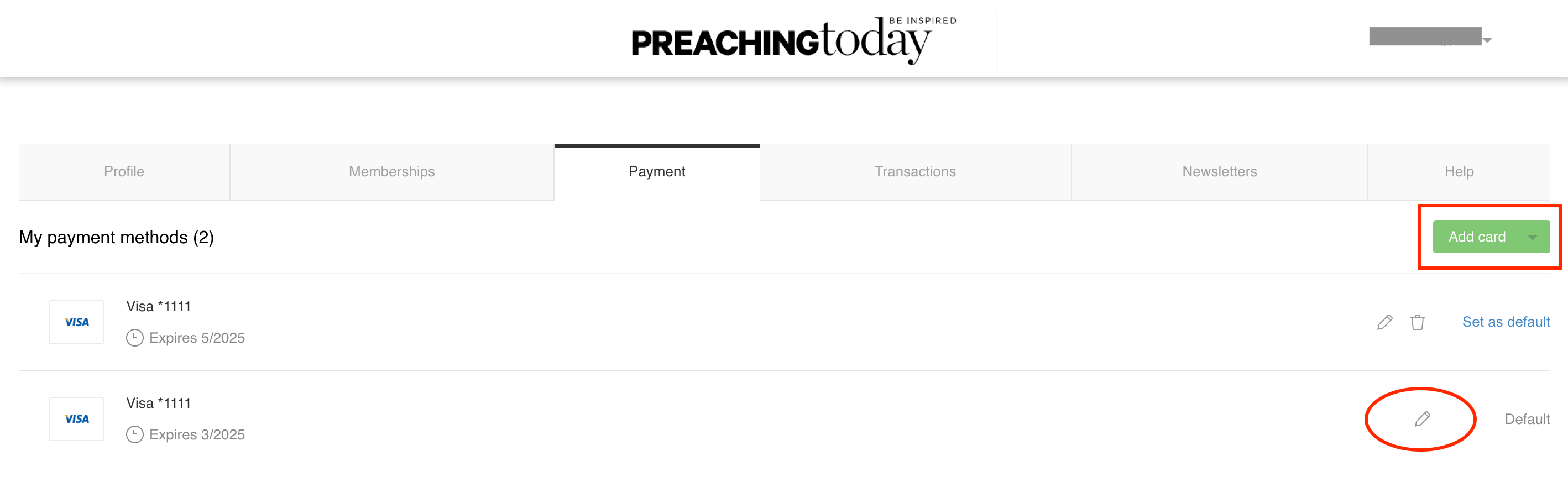Edit the Visa card expiring 5/2025
This screenshot has height=503, width=1568.
click(1384, 322)
